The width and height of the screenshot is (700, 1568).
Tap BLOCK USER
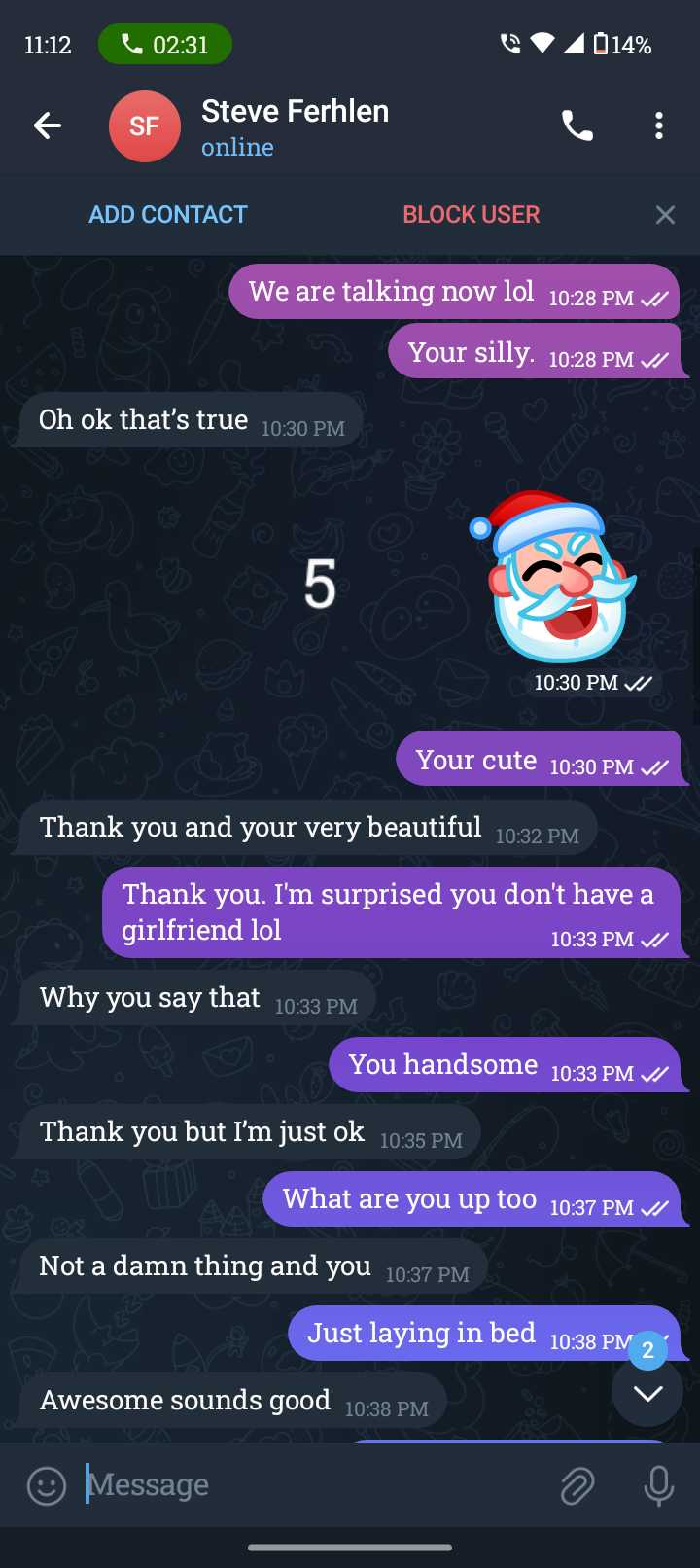coord(472,215)
